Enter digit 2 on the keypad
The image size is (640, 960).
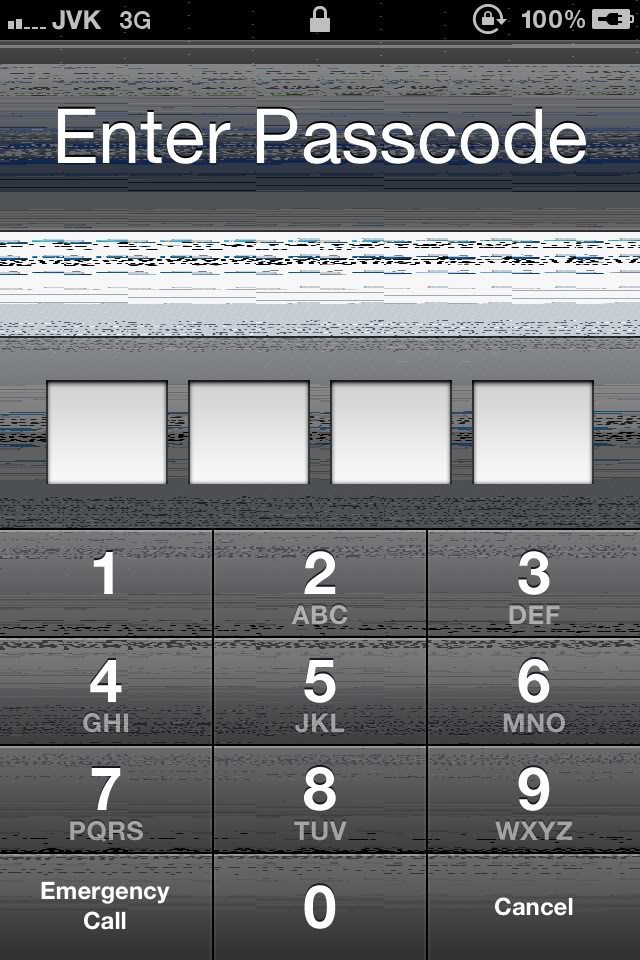pos(320,585)
